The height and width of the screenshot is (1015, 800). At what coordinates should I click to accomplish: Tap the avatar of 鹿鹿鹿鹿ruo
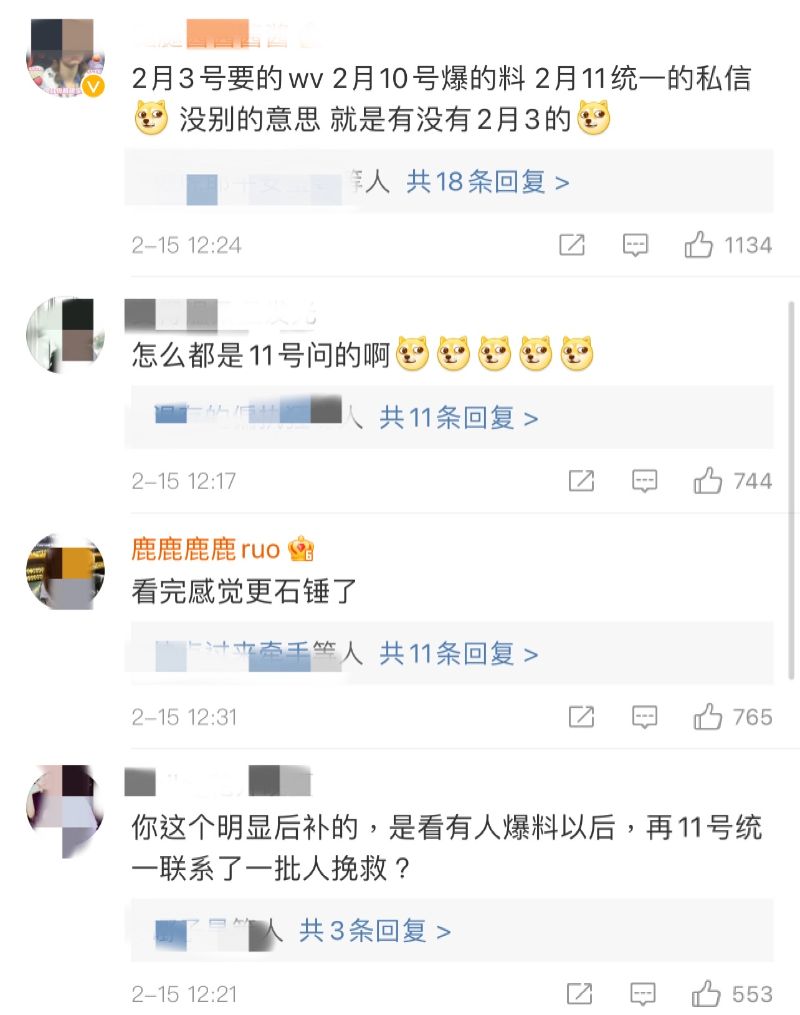click(x=65, y=571)
